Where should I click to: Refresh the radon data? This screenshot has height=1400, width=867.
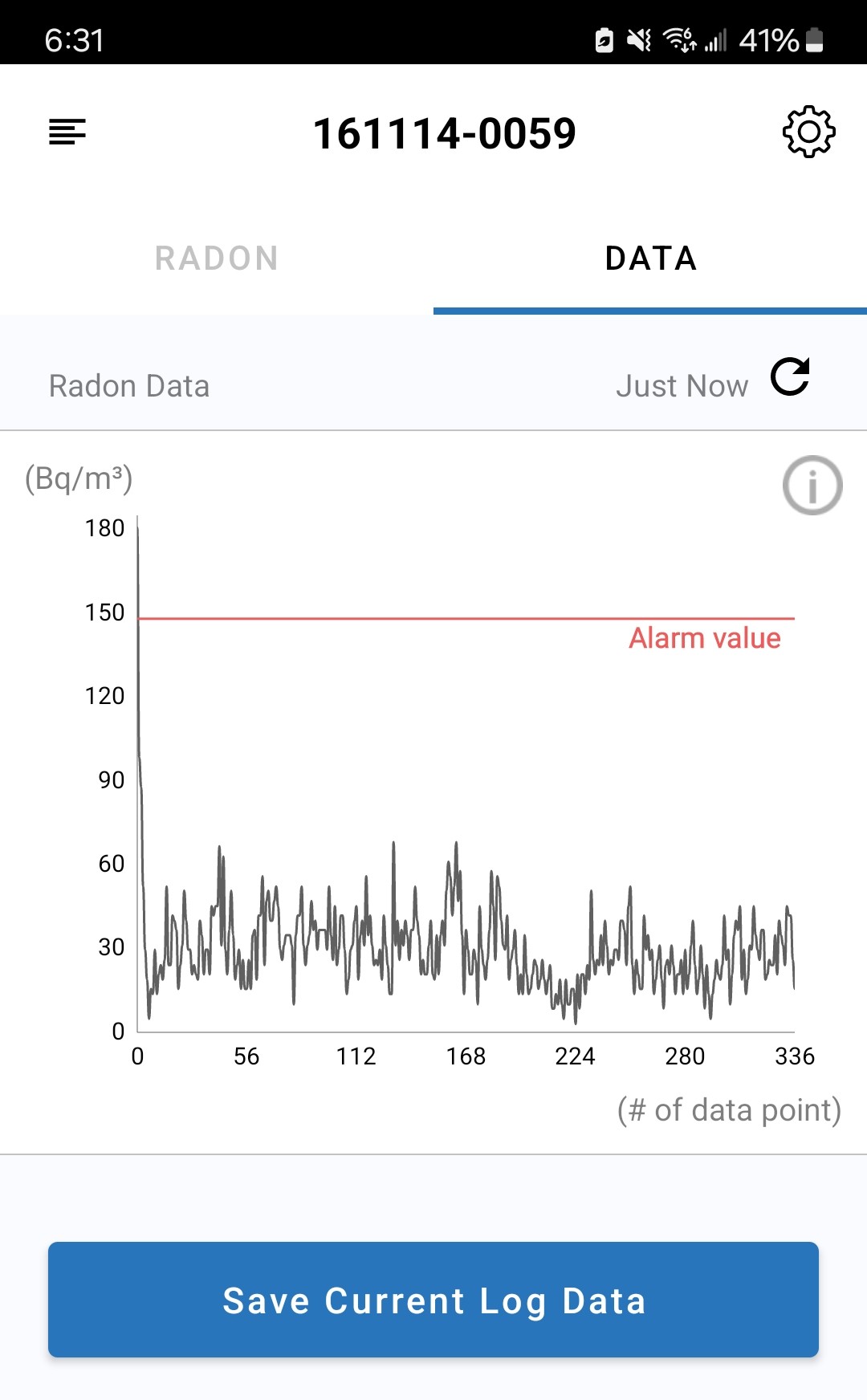click(790, 377)
